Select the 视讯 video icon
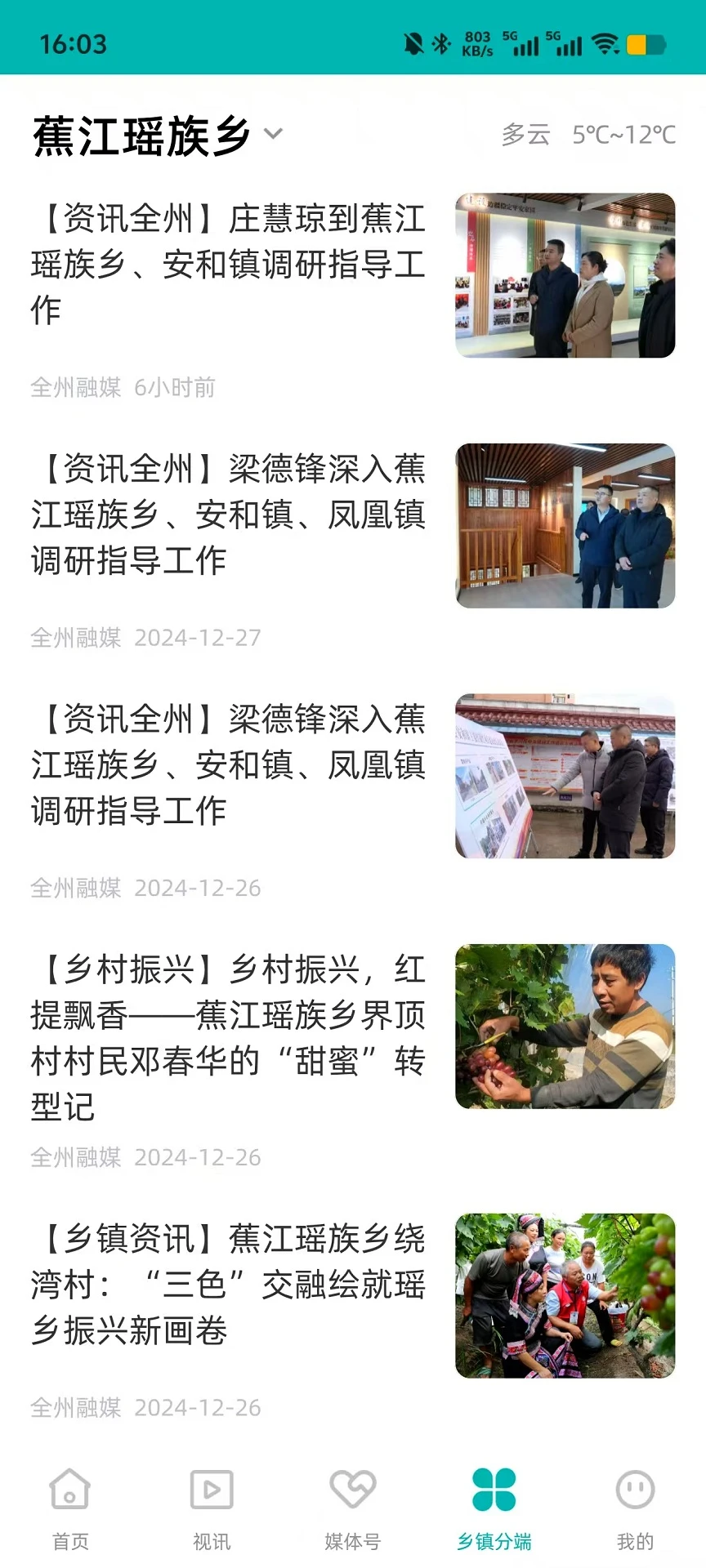 tap(211, 1488)
